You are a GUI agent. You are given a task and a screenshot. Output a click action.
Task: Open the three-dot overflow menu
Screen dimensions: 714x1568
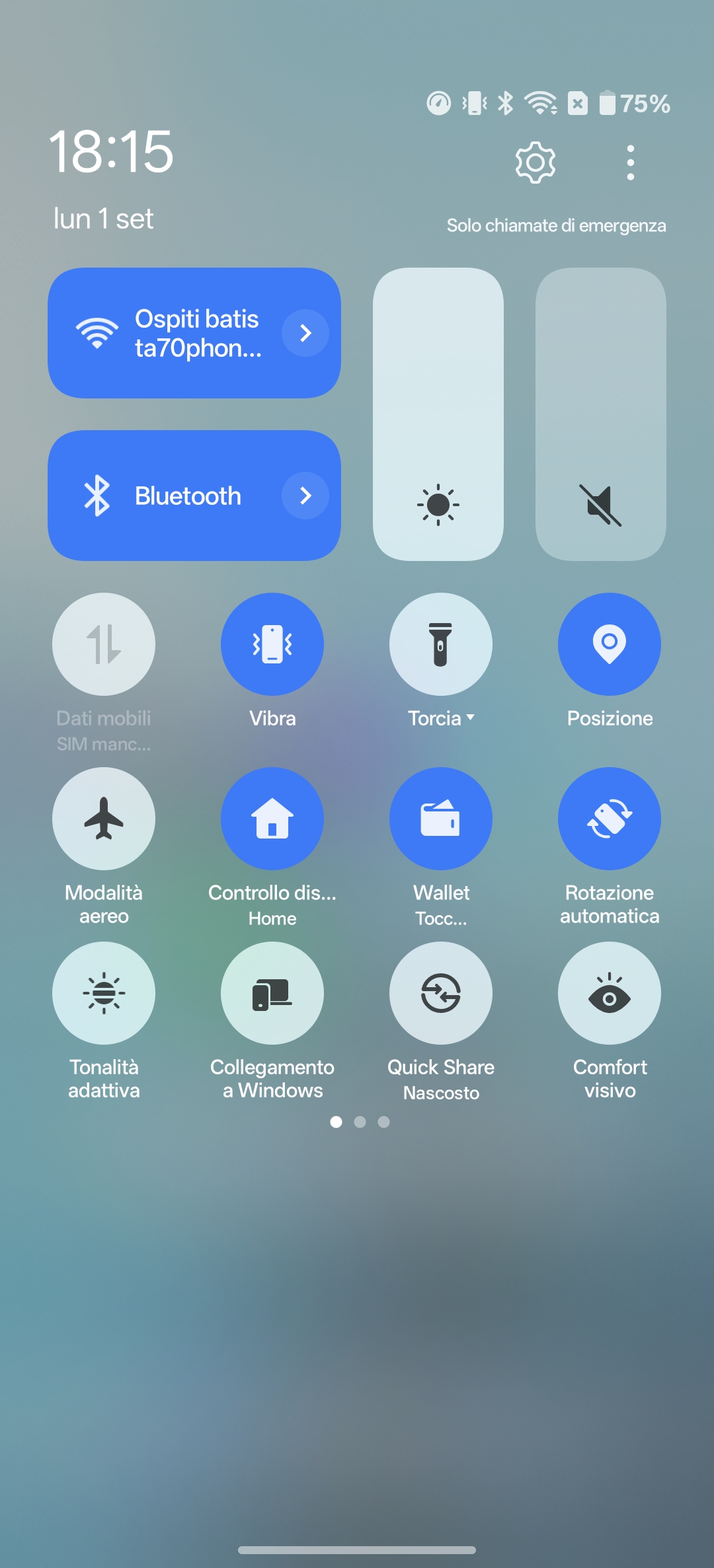coord(630,163)
